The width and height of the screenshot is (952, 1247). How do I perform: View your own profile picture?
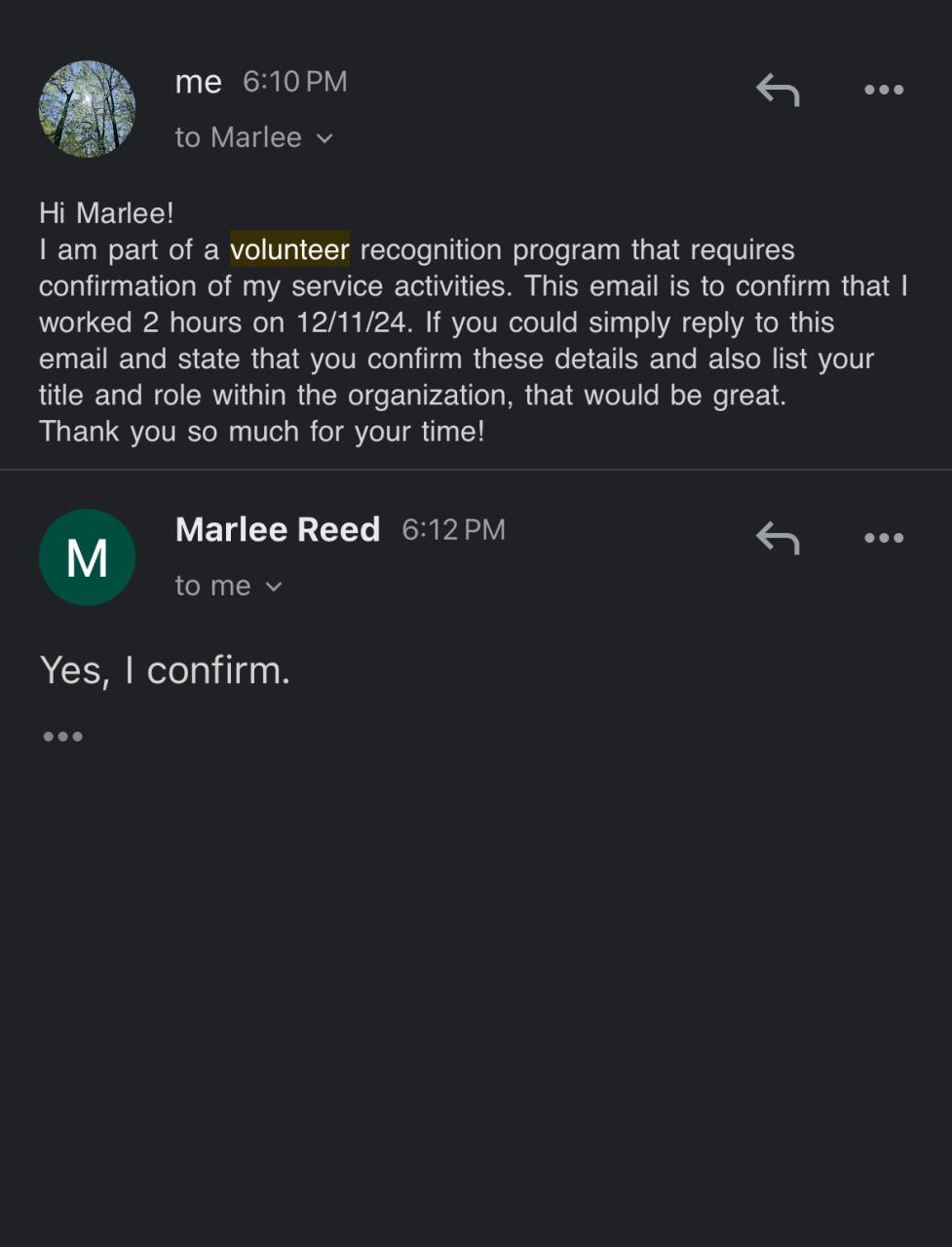point(87,109)
